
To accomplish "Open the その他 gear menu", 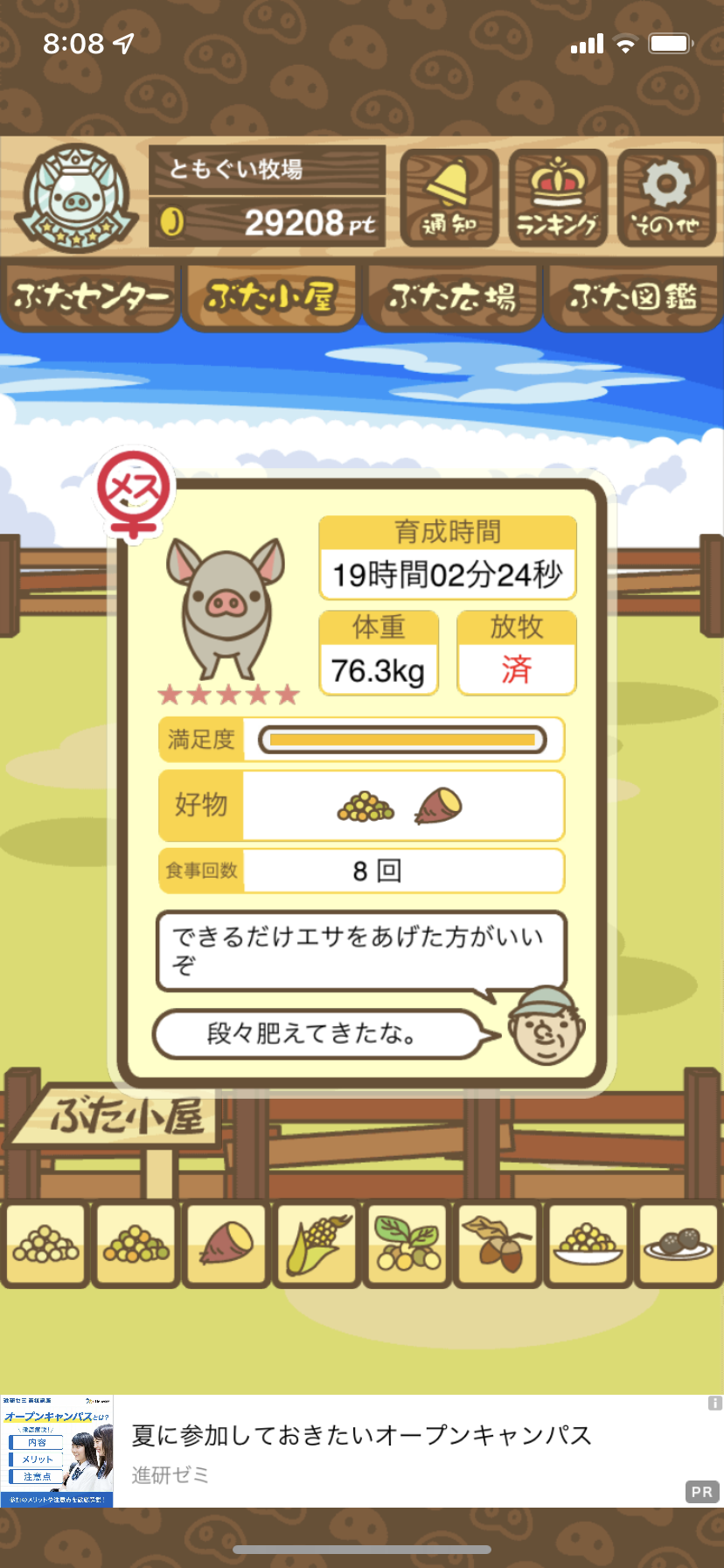I will (x=666, y=198).
